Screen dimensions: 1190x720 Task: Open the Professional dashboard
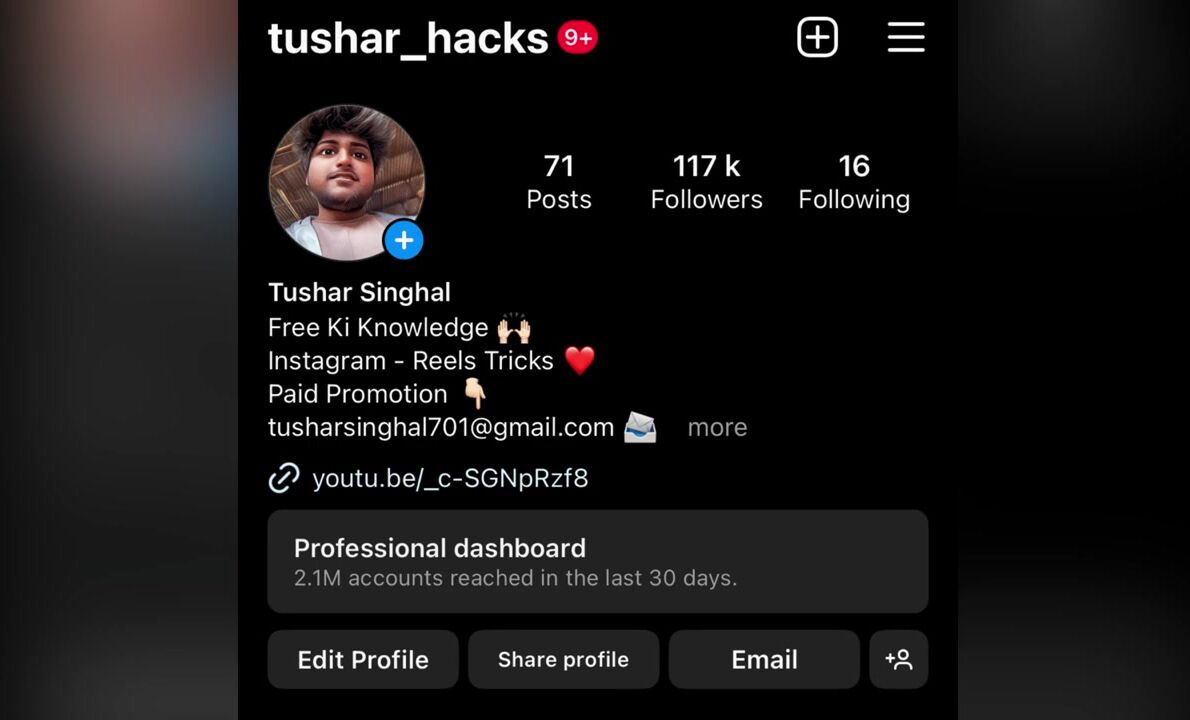coord(597,561)
